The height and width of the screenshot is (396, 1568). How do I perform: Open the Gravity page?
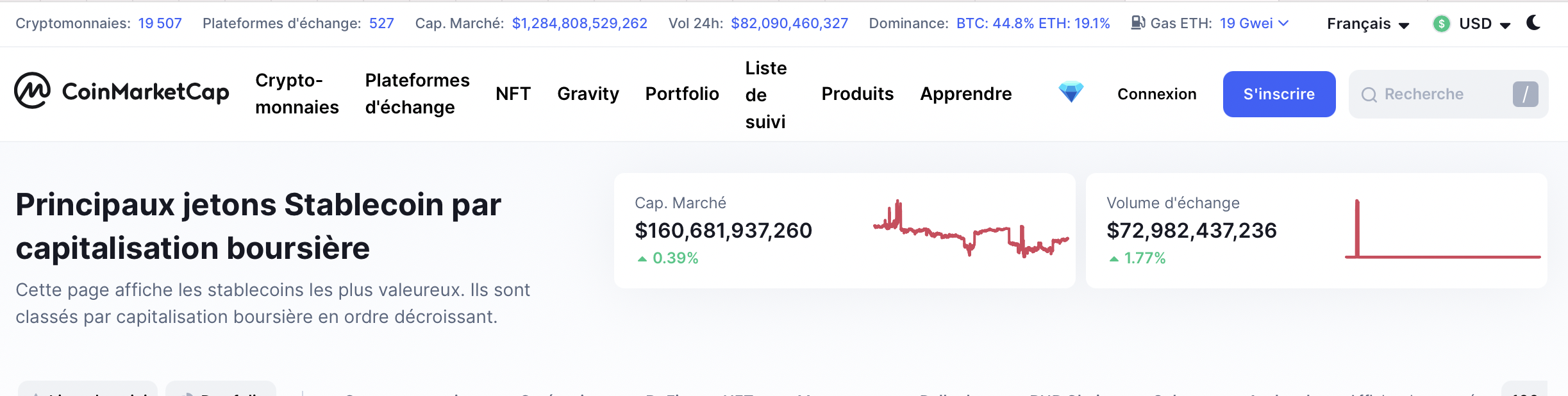pos(588,94)
